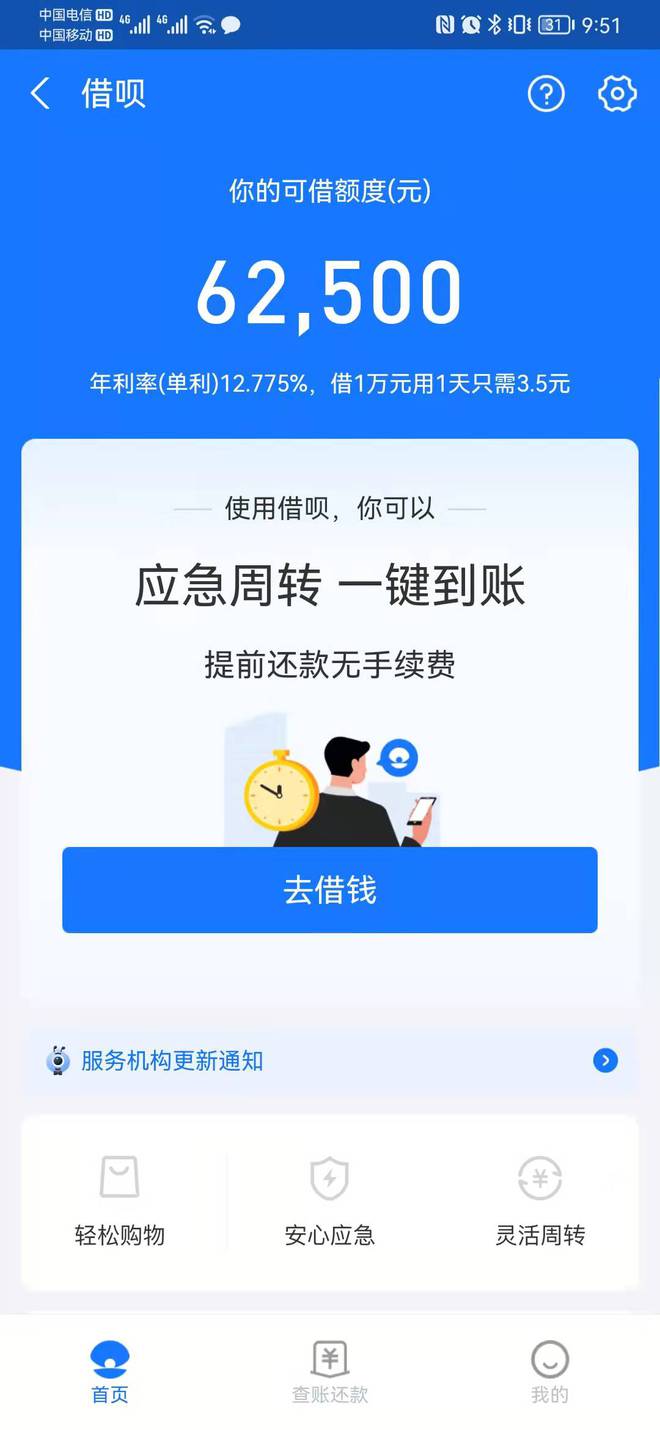Screen dimensions: 660x1430
Task: Open the help question mark icon
Action: coord(546,94)
